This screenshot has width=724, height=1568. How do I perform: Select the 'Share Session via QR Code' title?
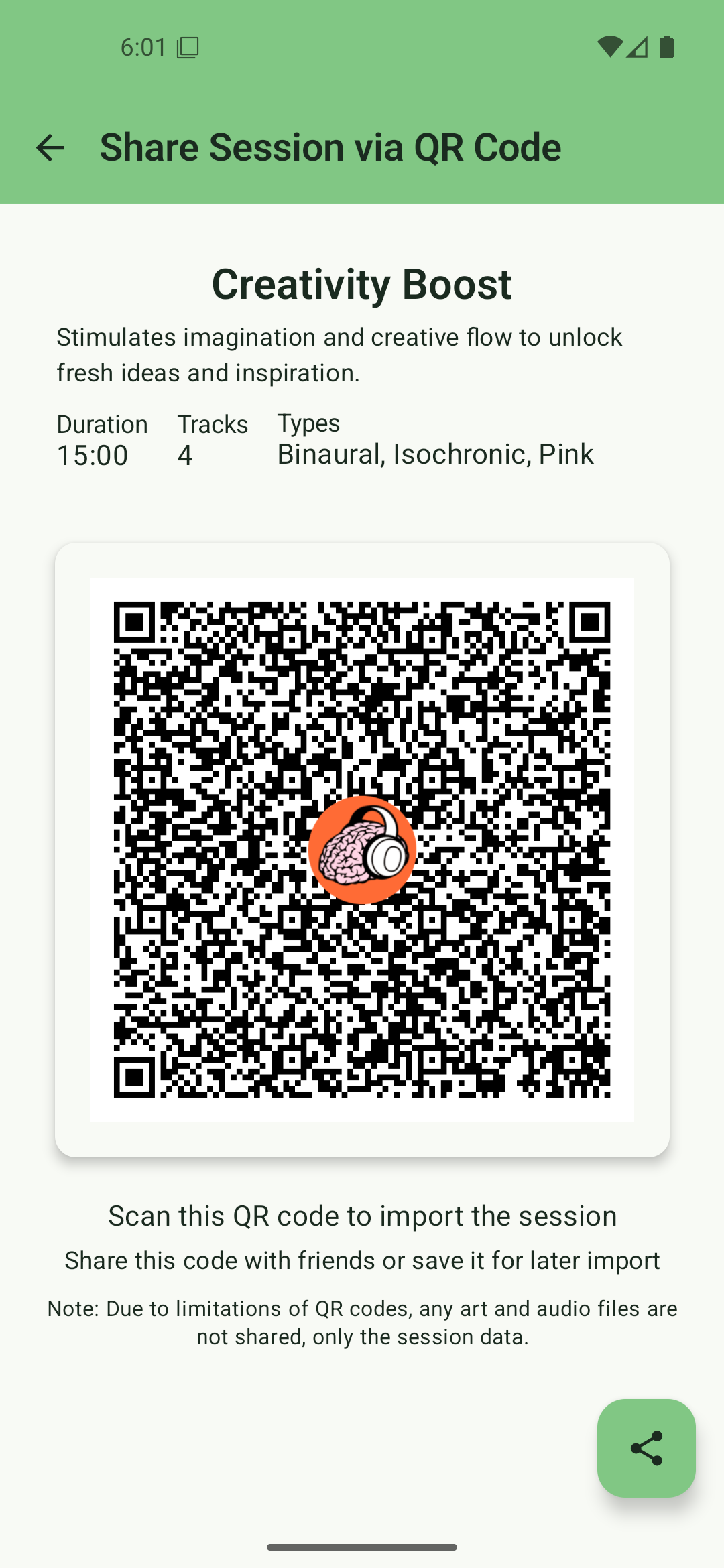tap(330, 147)
